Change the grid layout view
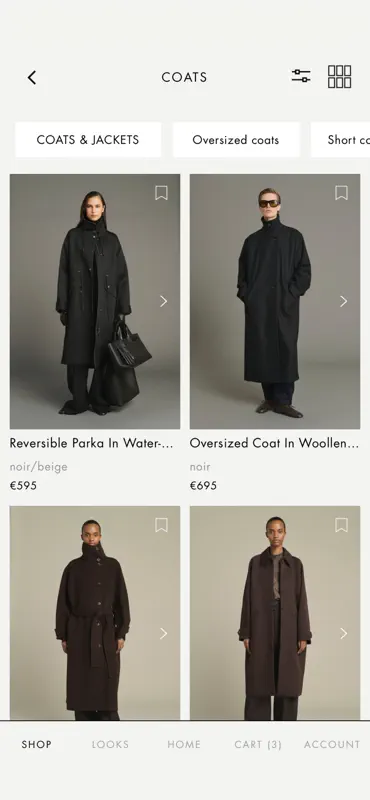This screenshot has width=370, height=800. coord(339,77)
